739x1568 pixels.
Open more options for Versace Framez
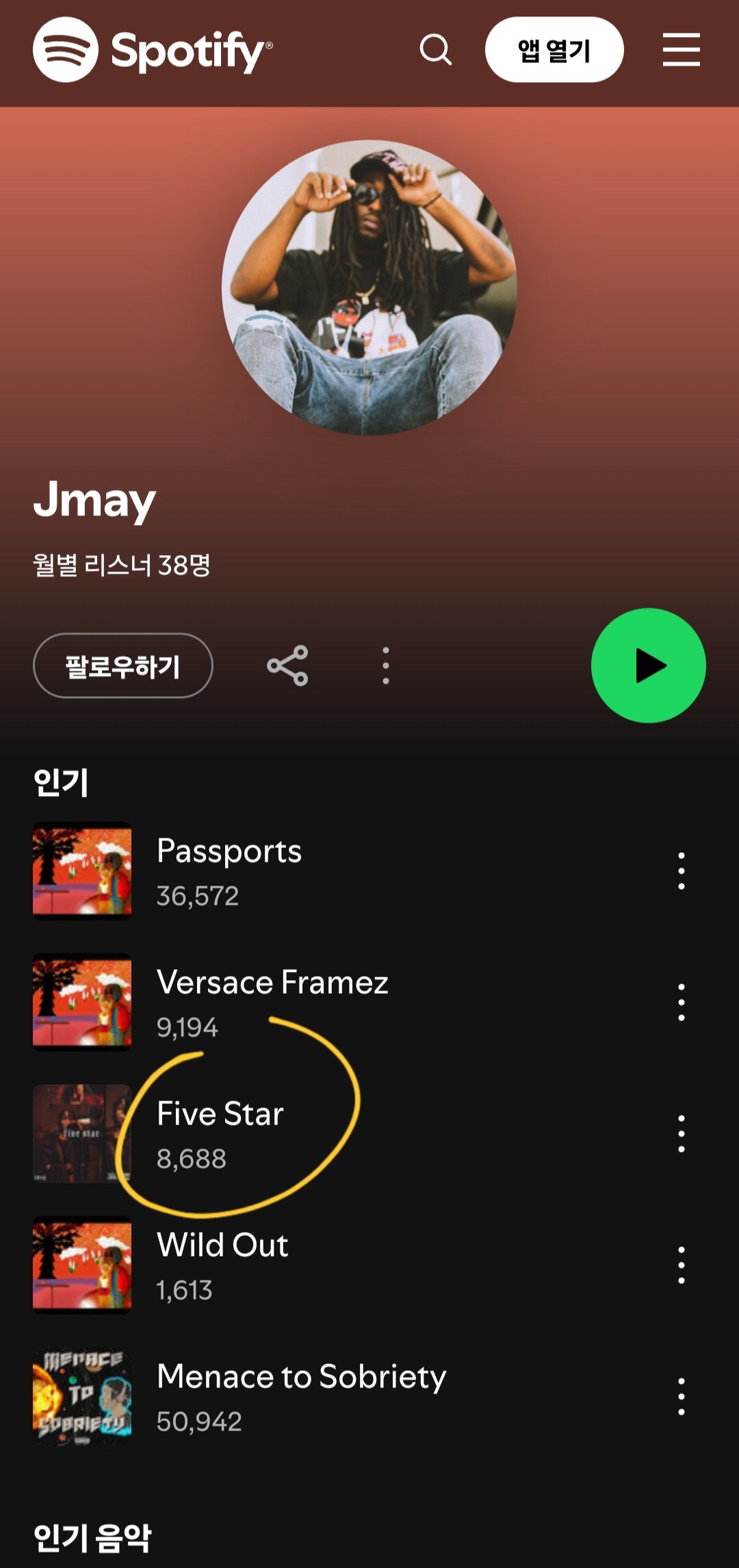point(681,1002)
